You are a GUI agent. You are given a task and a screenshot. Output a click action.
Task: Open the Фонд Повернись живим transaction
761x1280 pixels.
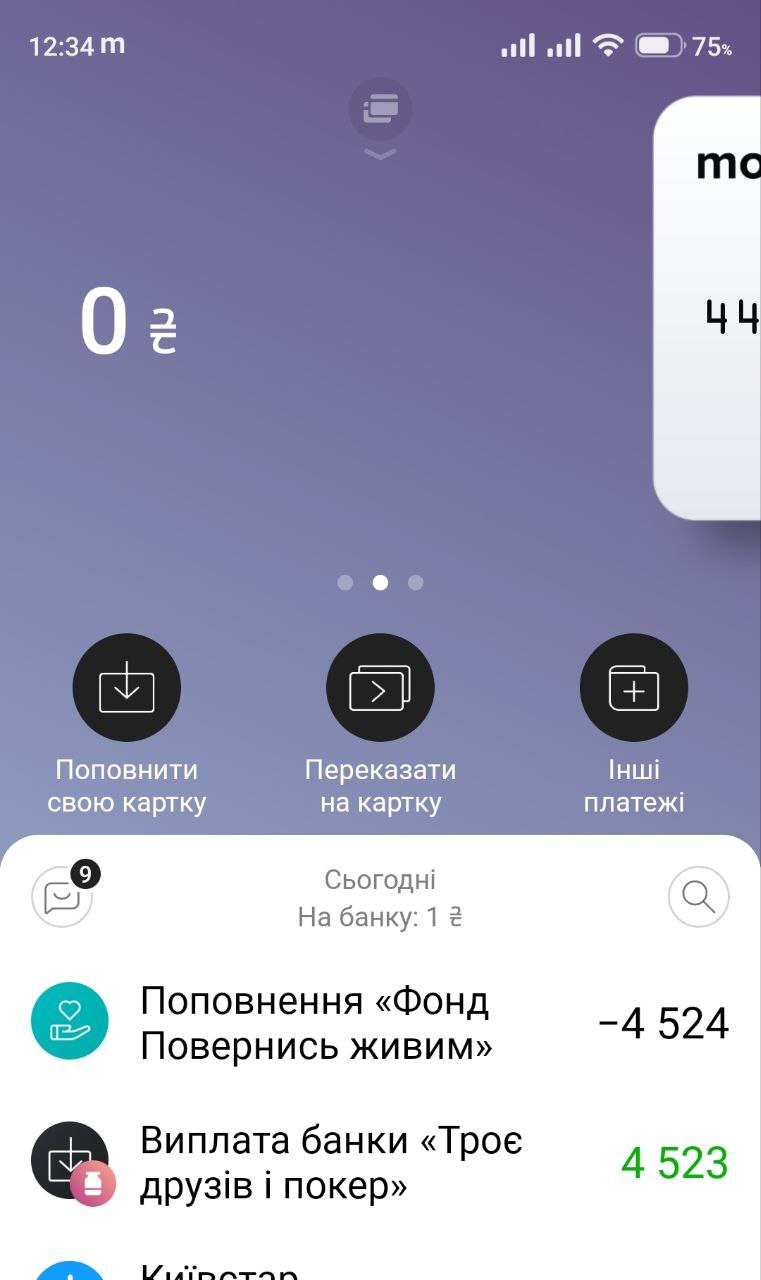tap(380, 1022)
